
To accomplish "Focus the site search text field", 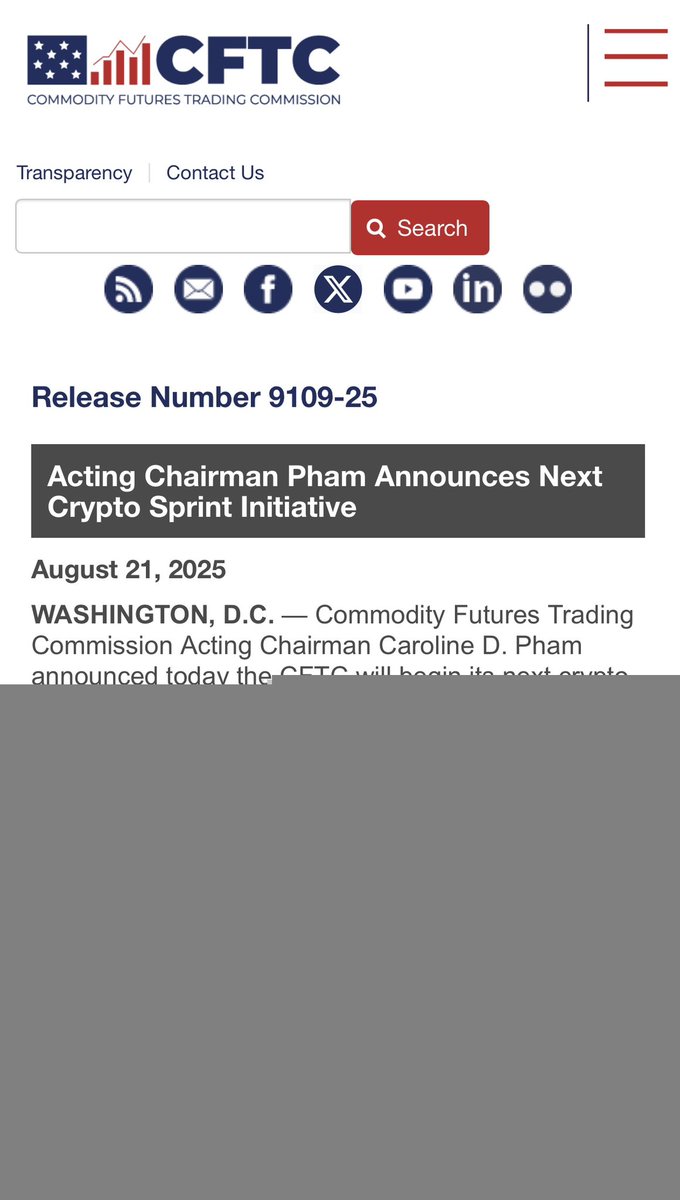I will [183, 226].
